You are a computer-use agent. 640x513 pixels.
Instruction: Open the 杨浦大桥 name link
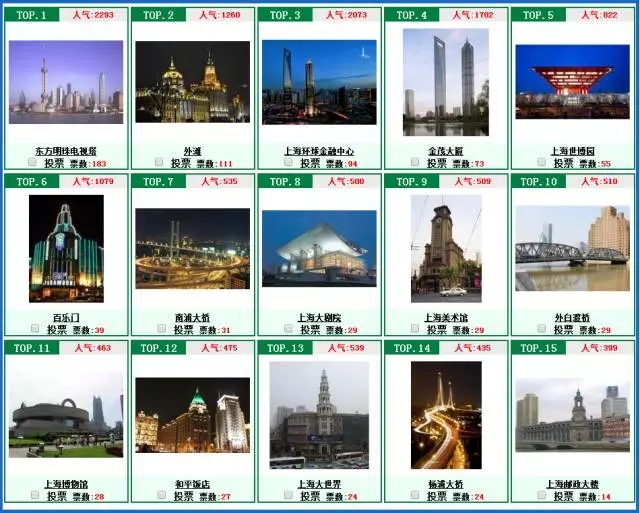pos(446,484)
